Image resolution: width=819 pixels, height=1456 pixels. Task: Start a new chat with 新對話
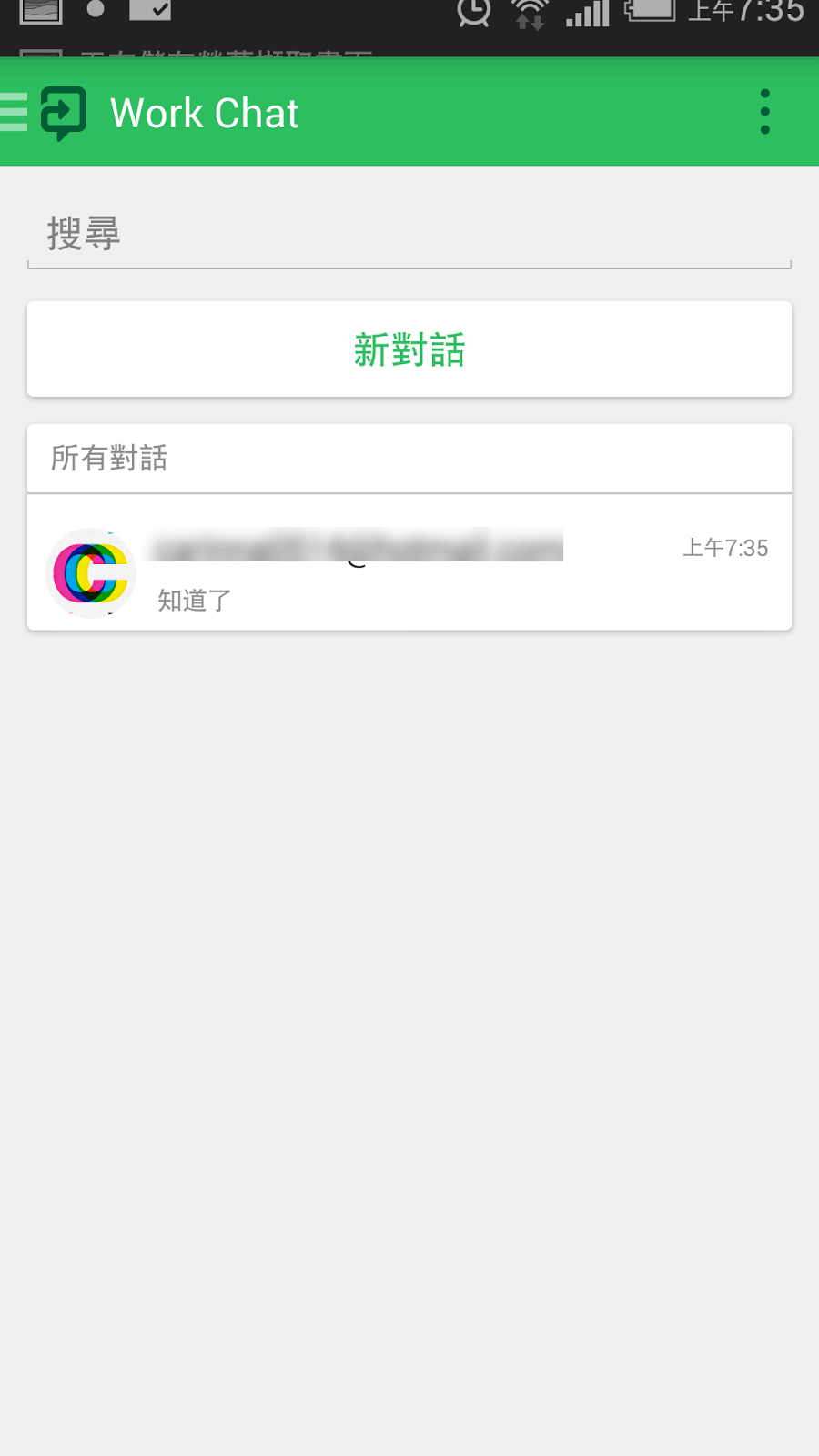click(x=409, y=349)
